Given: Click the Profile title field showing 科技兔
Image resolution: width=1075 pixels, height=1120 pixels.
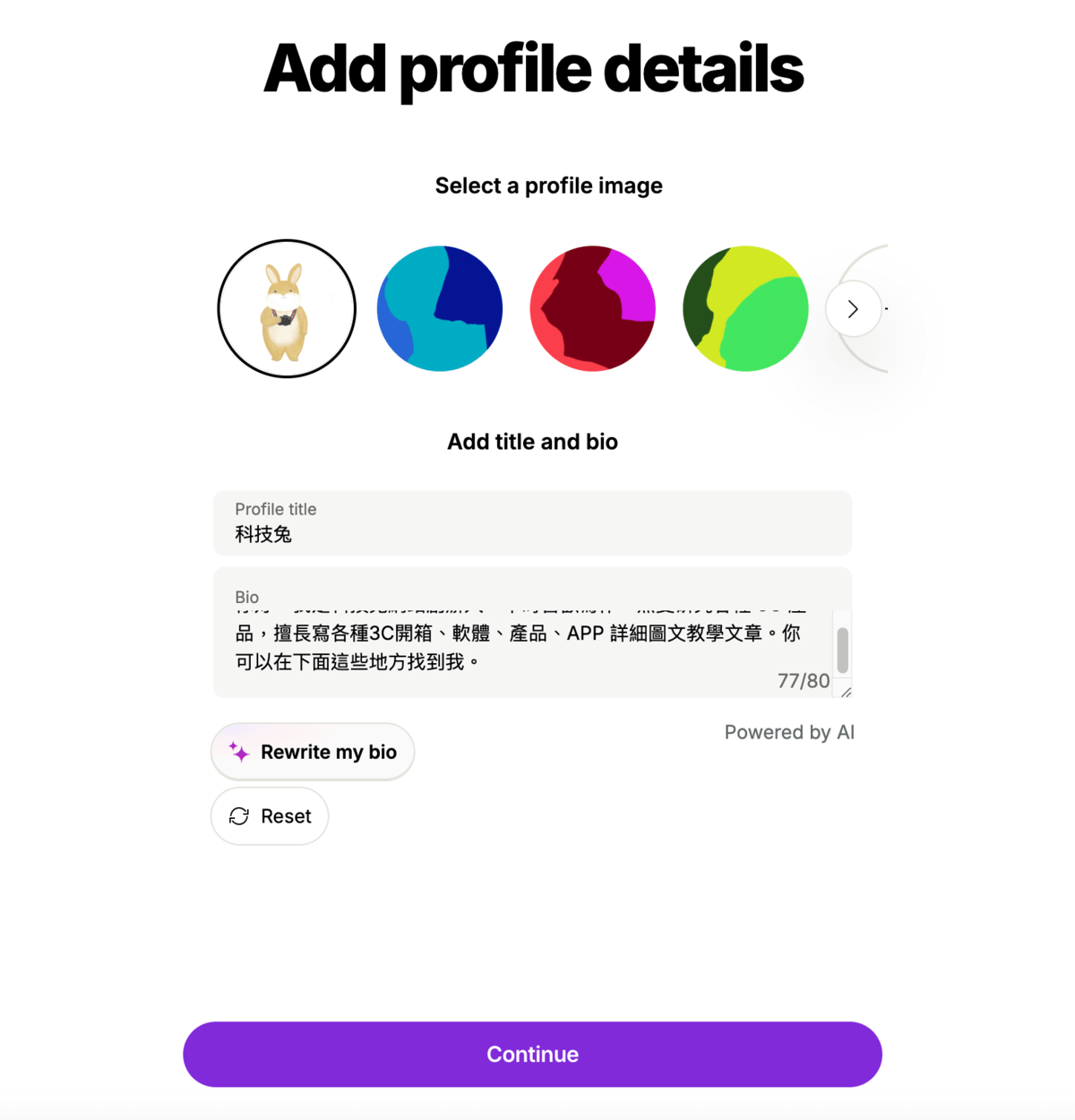Looking at the screenshot, I should pyautogui.click(x=532, y=523).
